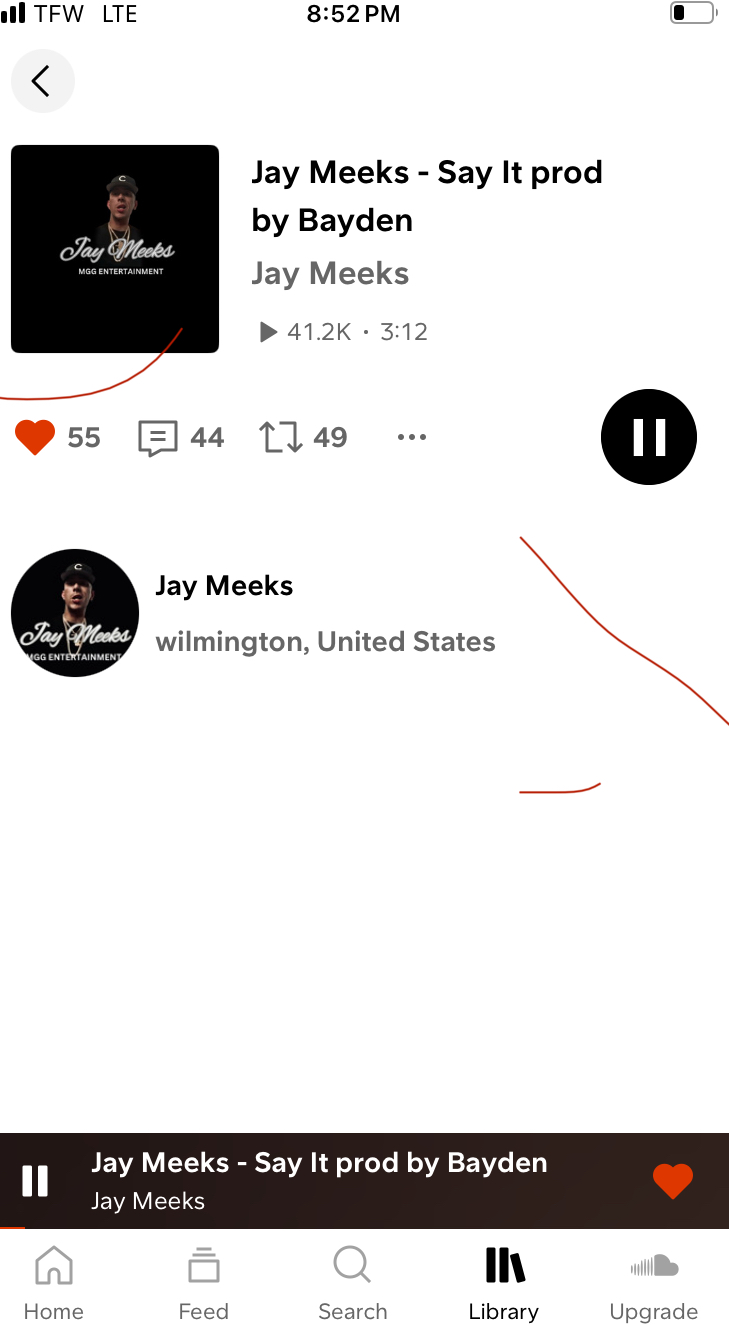
Task: Go back using the top arrow
Action: [42, 81]
